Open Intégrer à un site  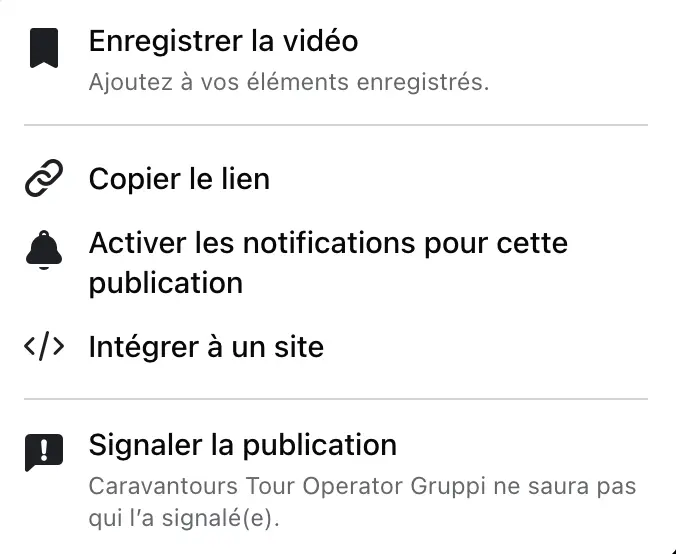[206, 347]
